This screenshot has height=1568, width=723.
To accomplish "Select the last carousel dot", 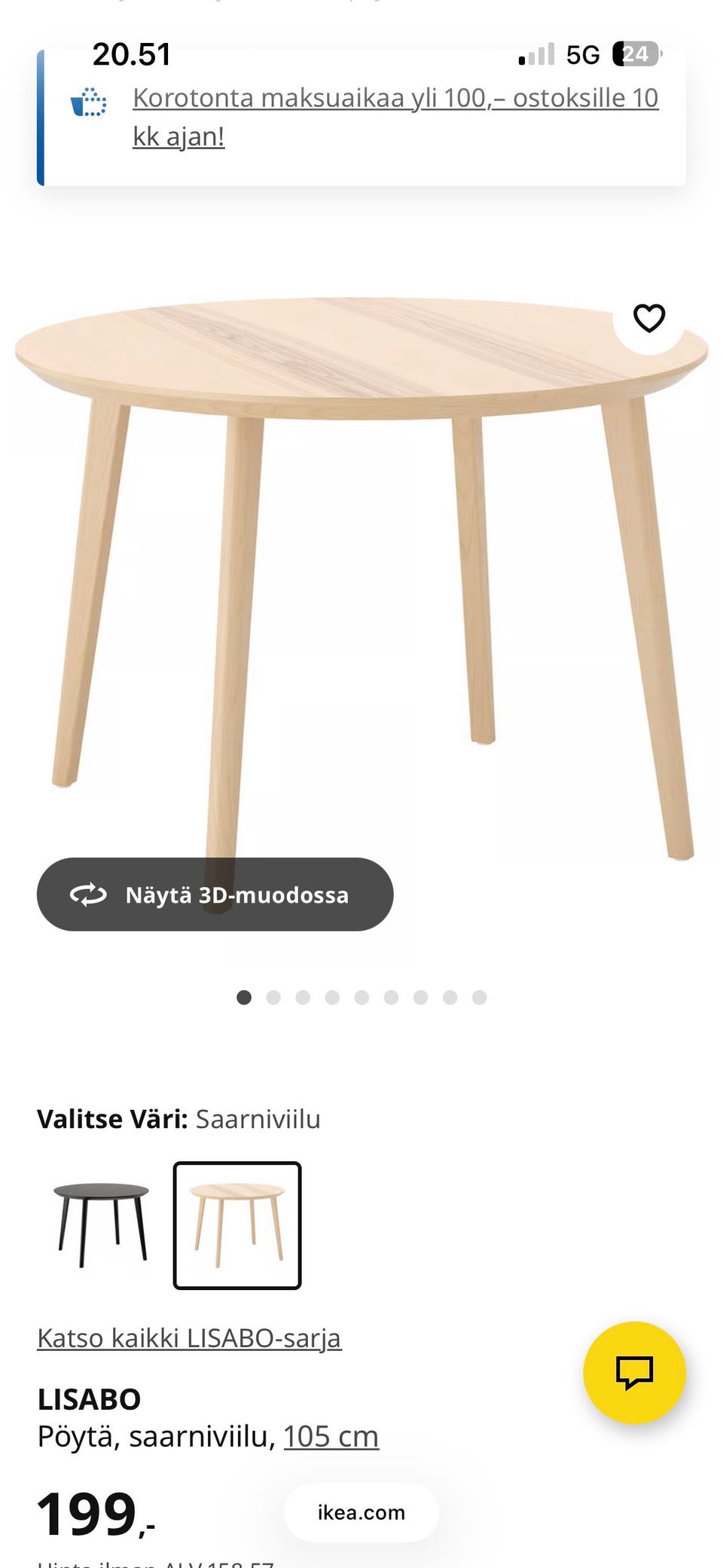I will click(x=478, y=997).
